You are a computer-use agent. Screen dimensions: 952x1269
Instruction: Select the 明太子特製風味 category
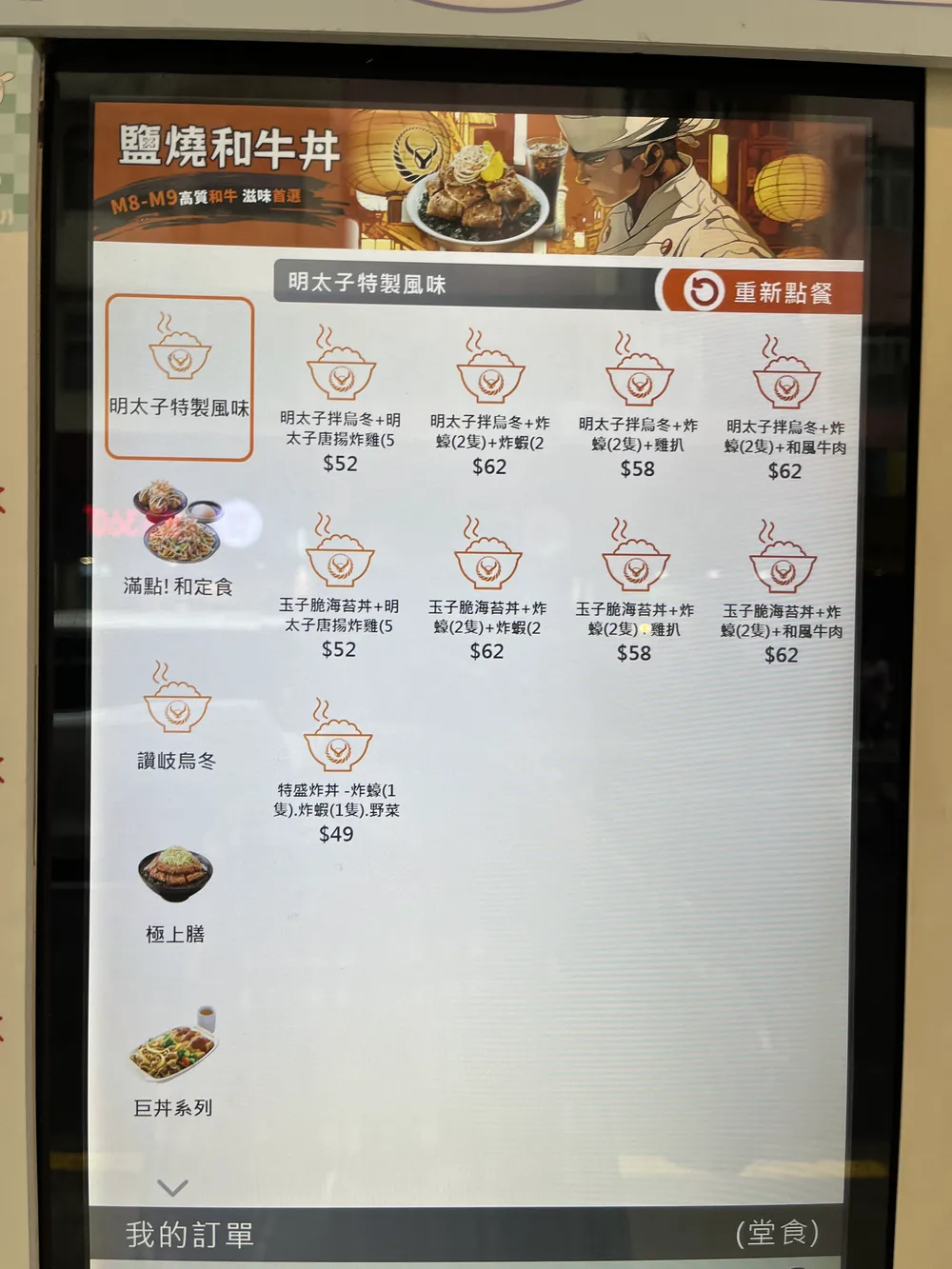click(179, 377)
